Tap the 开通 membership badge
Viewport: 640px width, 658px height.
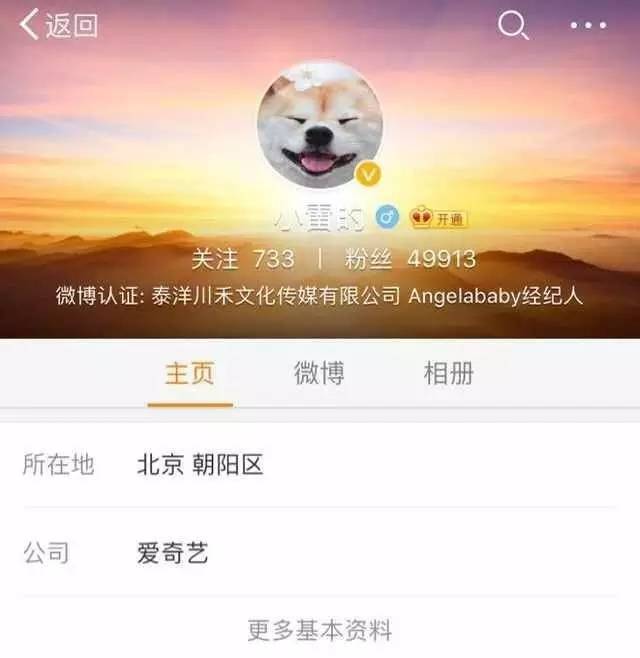[x=439, y=218]
